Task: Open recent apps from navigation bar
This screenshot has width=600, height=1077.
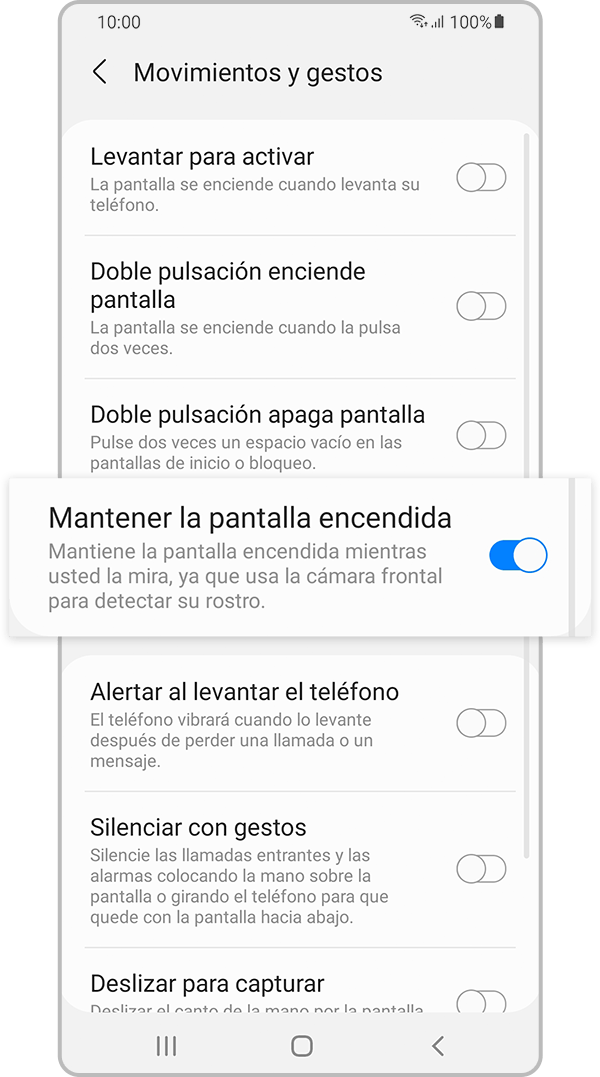Action: point(166,1046)
